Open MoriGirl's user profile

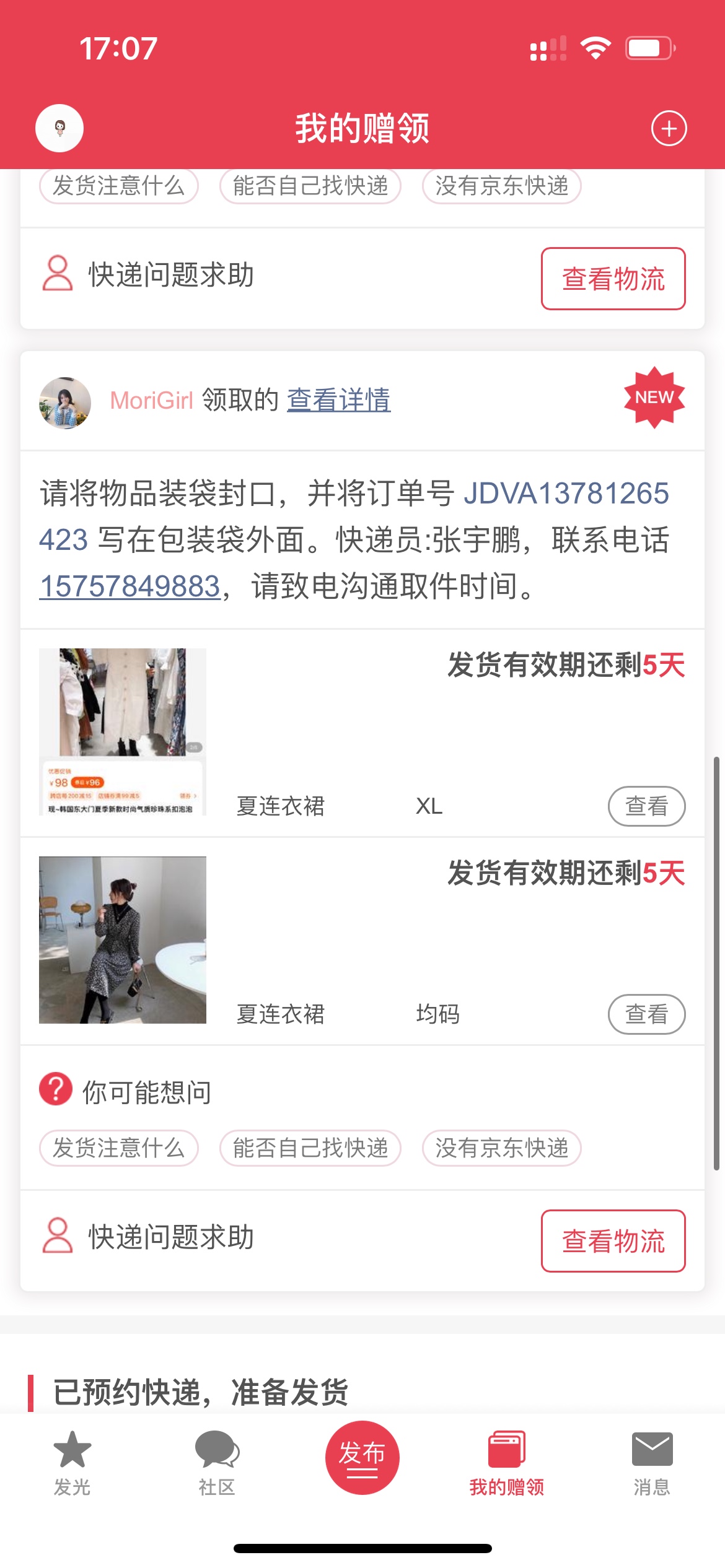65,403
